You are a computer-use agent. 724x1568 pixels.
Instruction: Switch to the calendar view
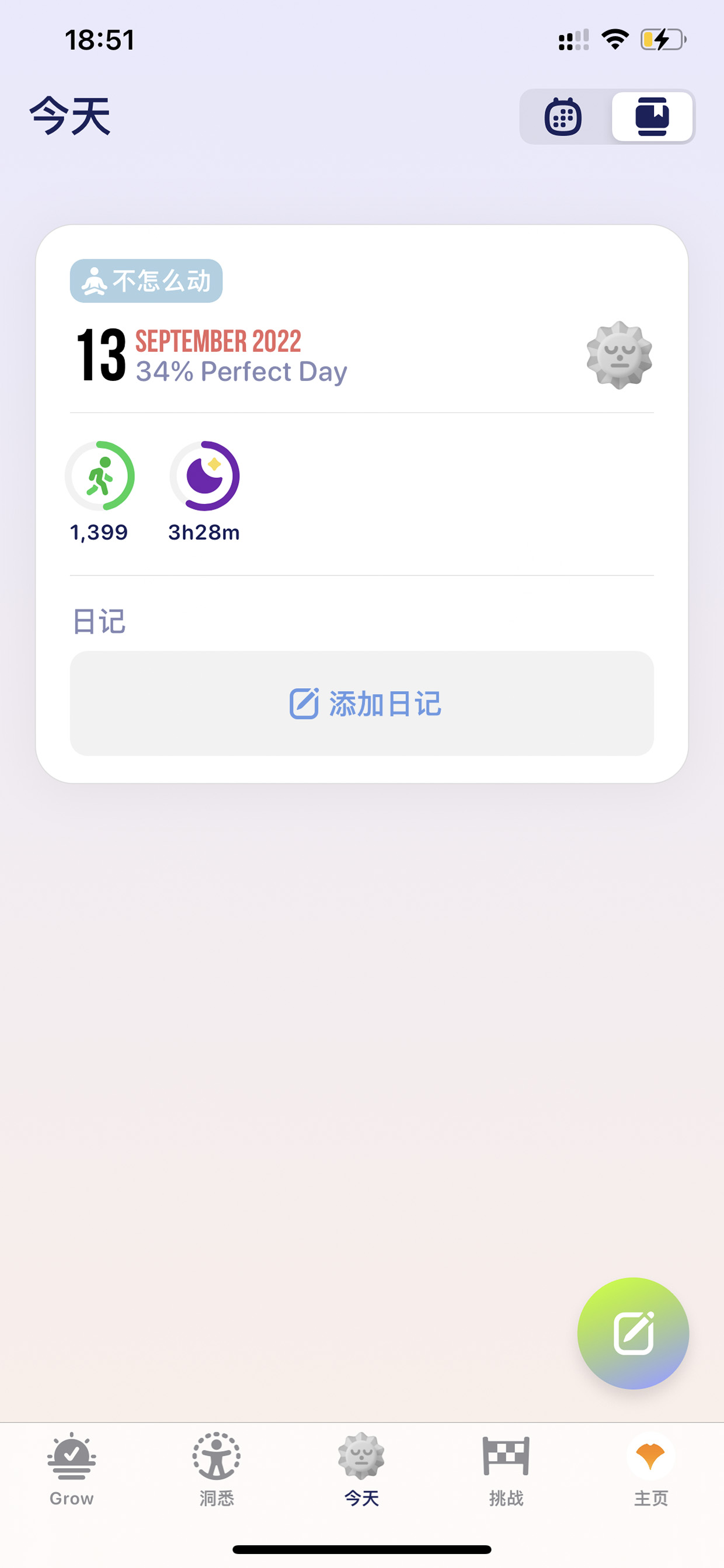[563, 116]
